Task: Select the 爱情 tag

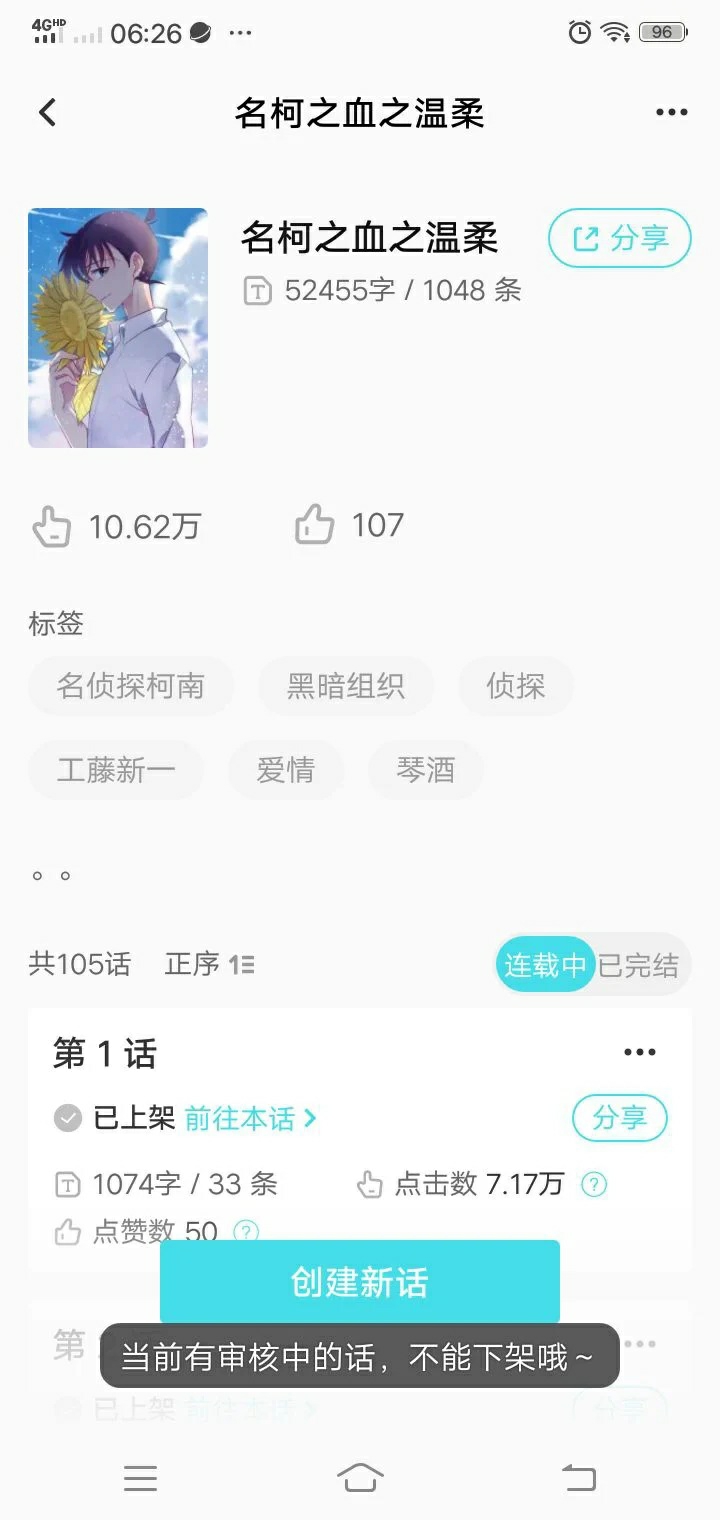Action: pyautogui.click(x=286, y=770)
